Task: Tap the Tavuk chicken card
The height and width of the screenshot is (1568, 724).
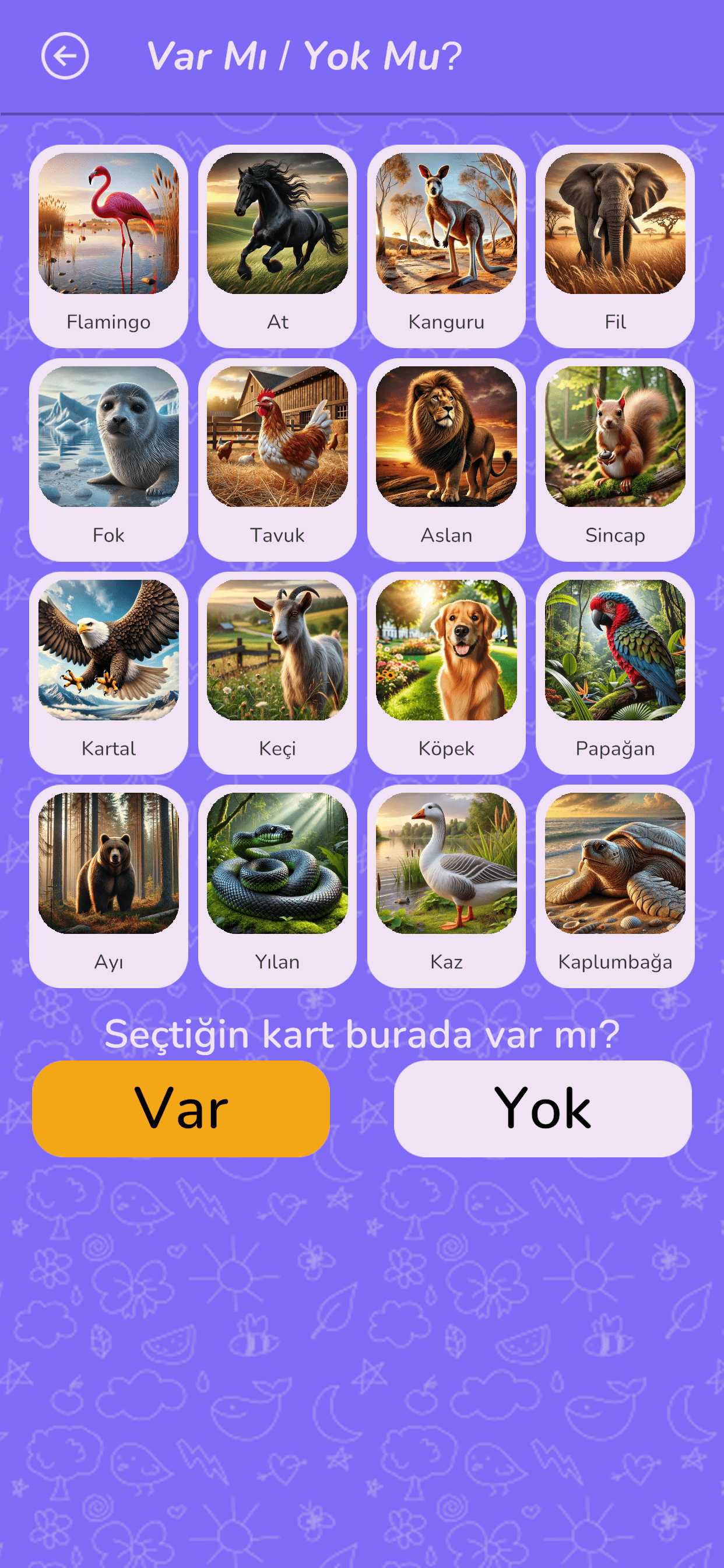Action: [277, 459]
